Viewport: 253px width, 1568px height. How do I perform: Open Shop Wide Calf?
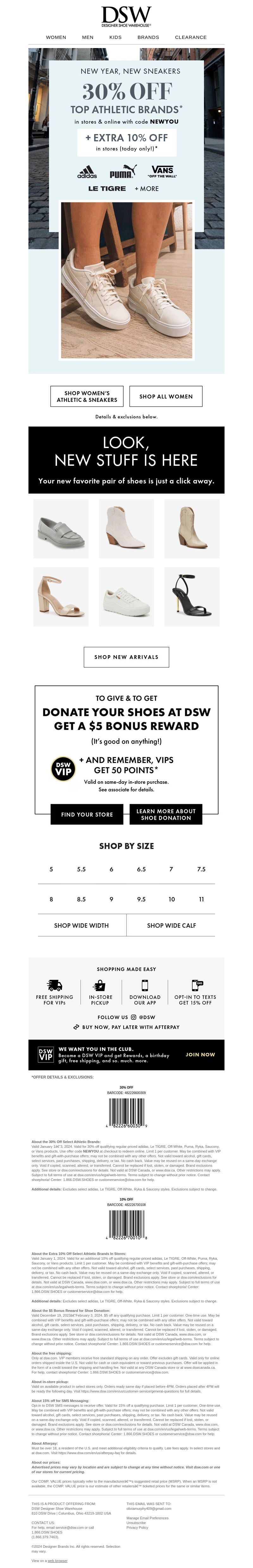[171, 925]
